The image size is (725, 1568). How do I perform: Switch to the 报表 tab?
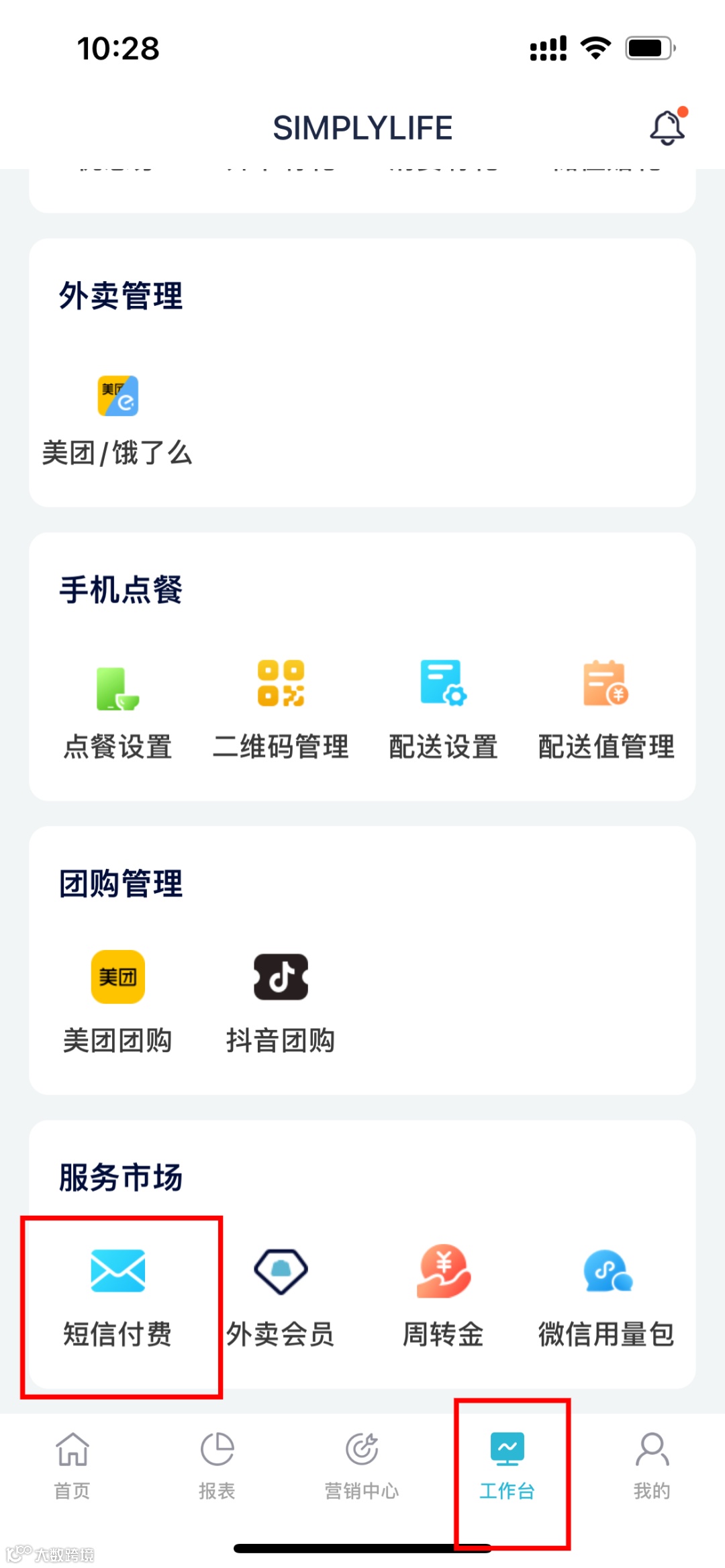(217, 1466)
